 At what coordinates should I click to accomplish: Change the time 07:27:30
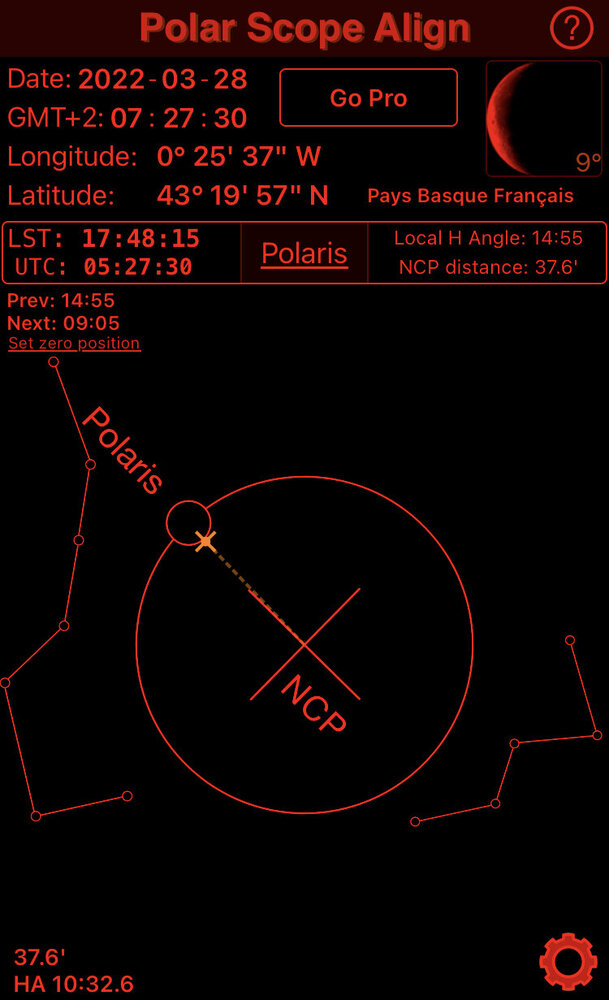(178, 118)
